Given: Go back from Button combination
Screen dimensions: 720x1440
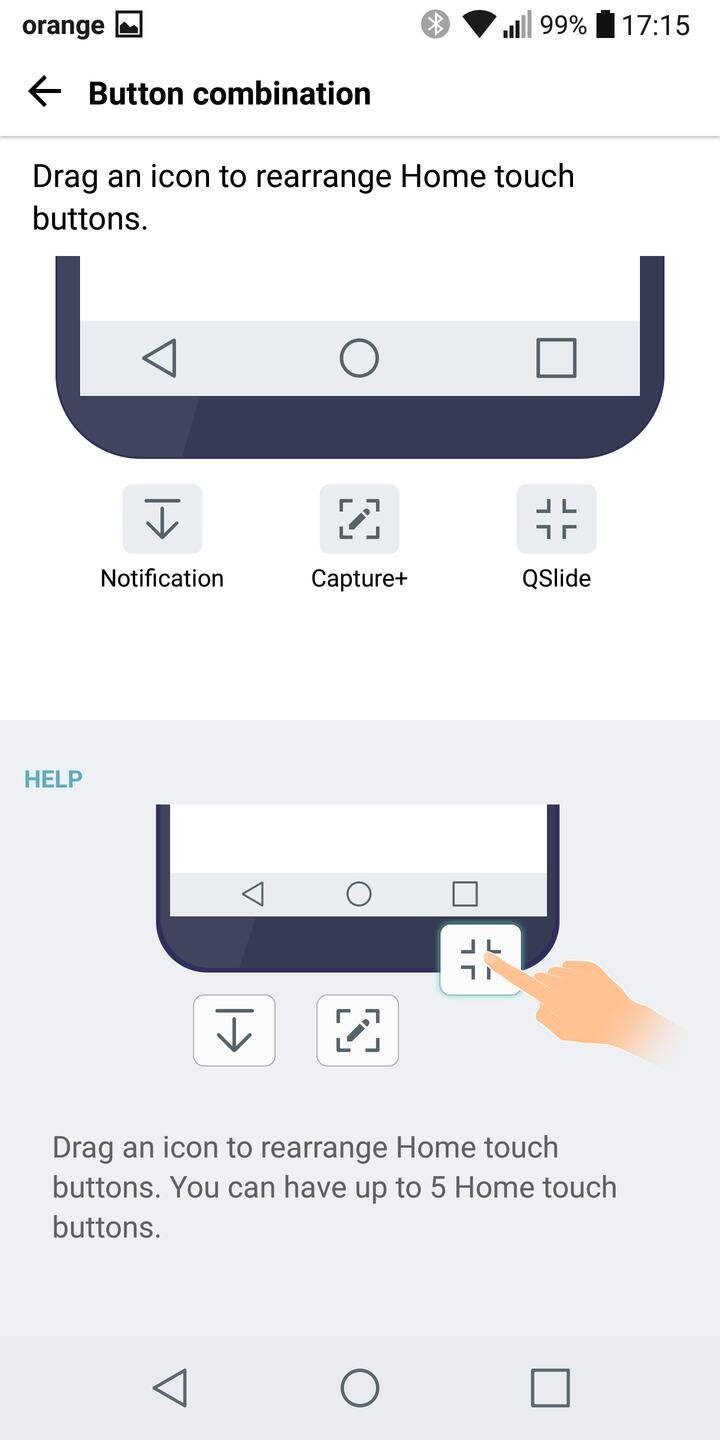Looking at the screenshot, I should [44, 93].
